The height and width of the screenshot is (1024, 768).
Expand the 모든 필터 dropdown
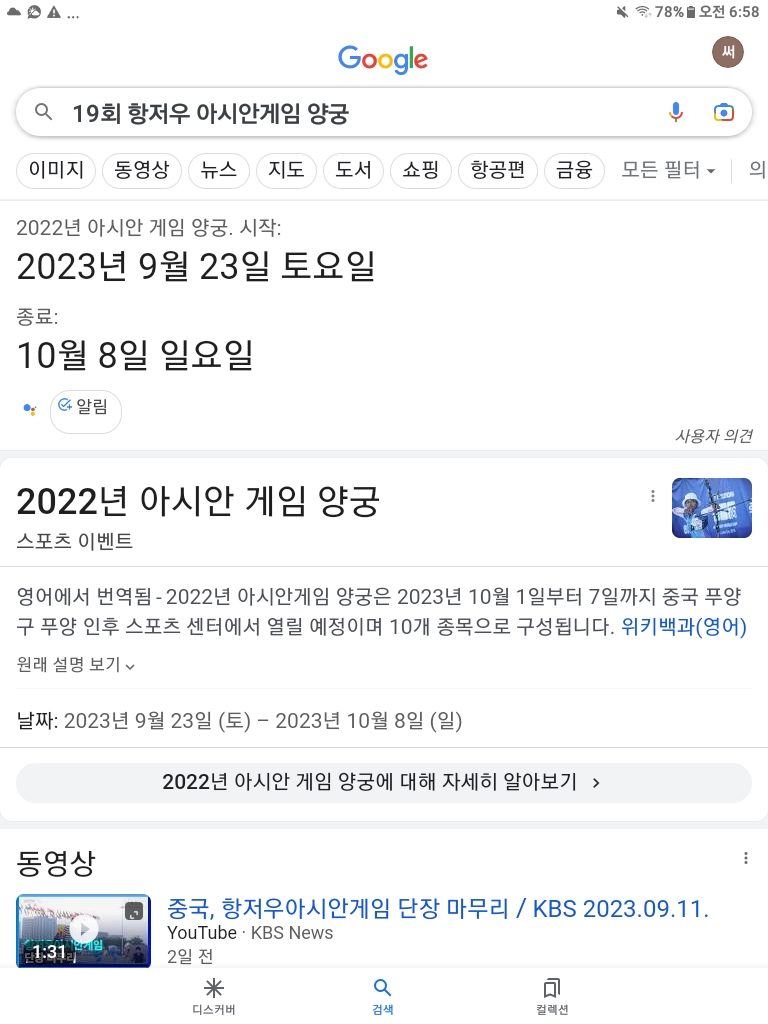point(668,171)
